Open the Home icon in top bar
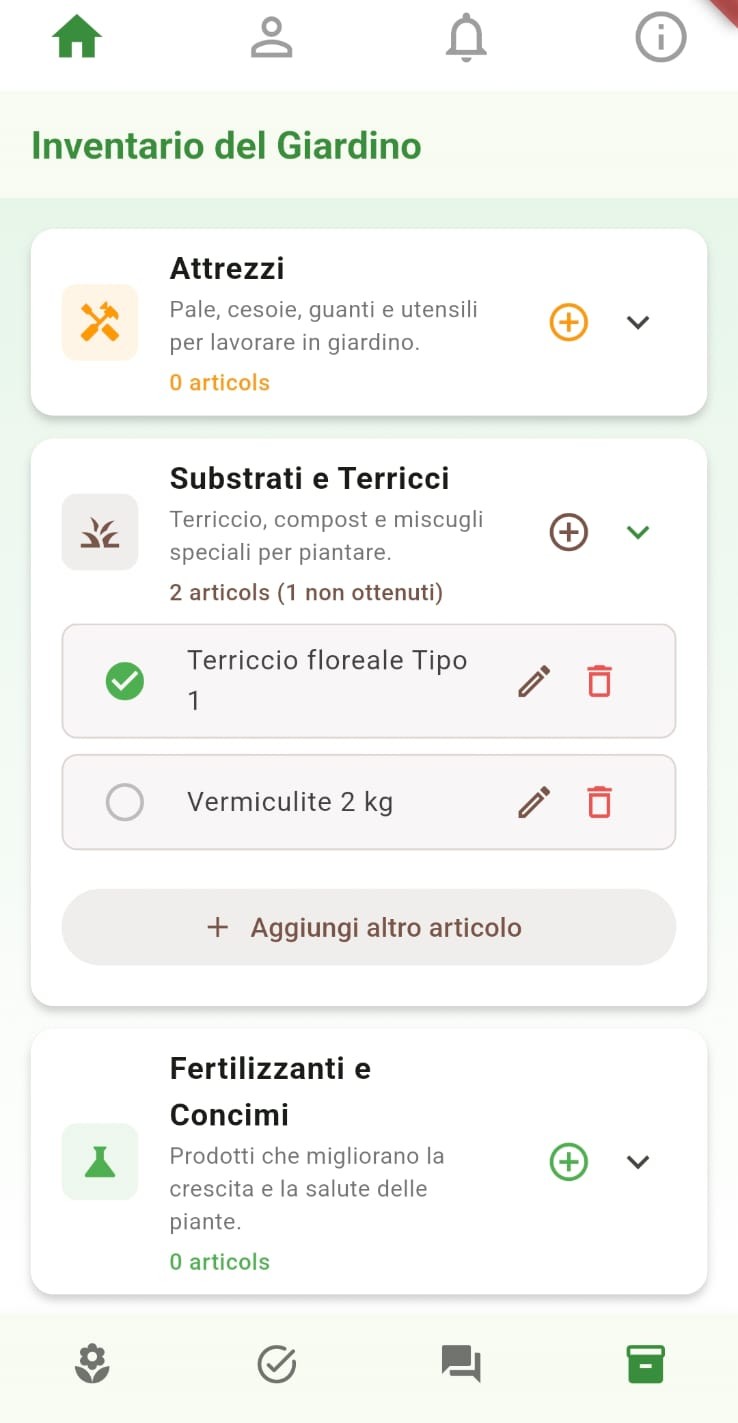This screenshot has width=738, height=1423. pos(76,36)
